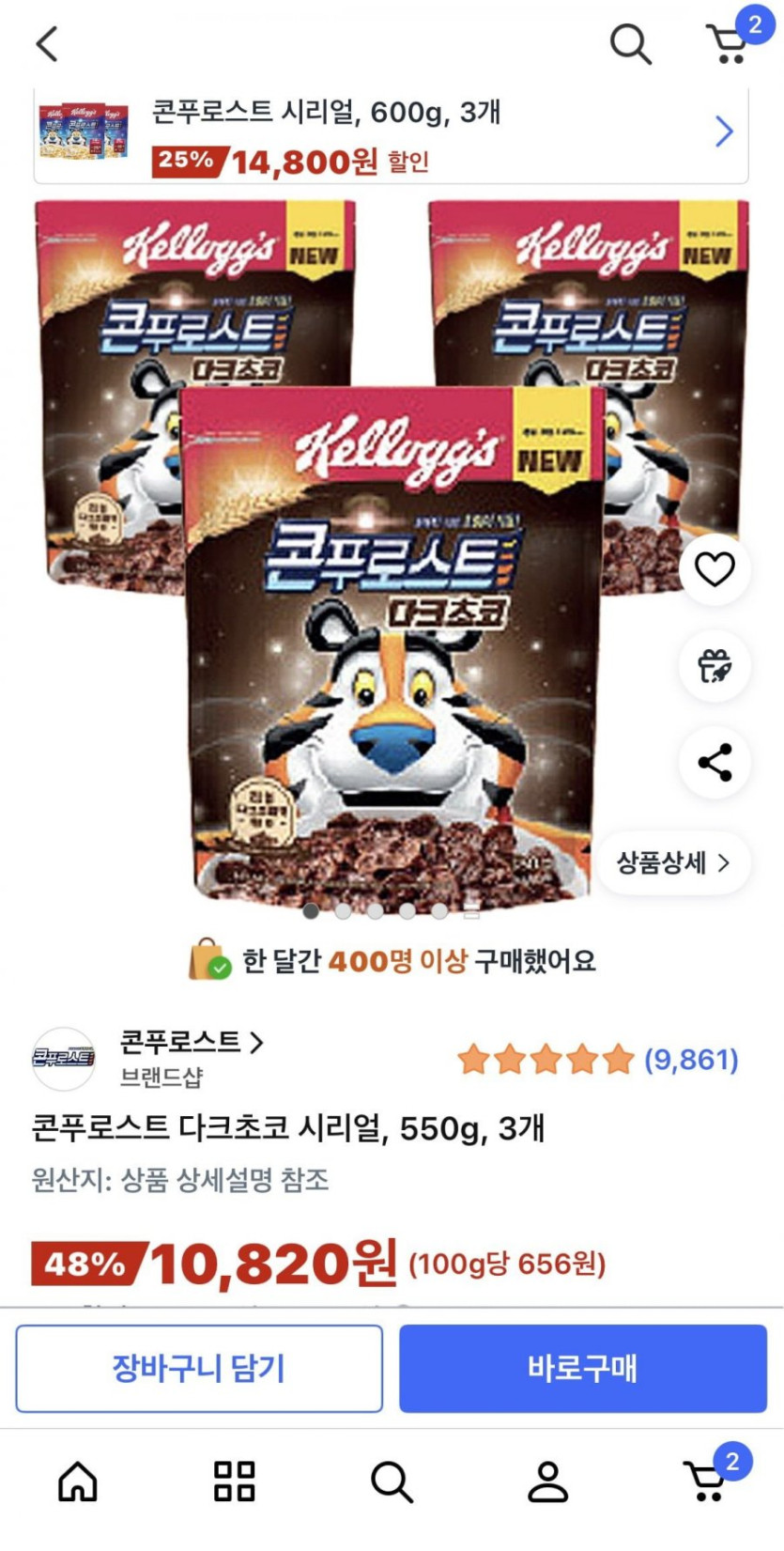Jump to 상품상세 section
This screenshot has width=784, height=1551.
pyautogui.click(x=672, y=862)
